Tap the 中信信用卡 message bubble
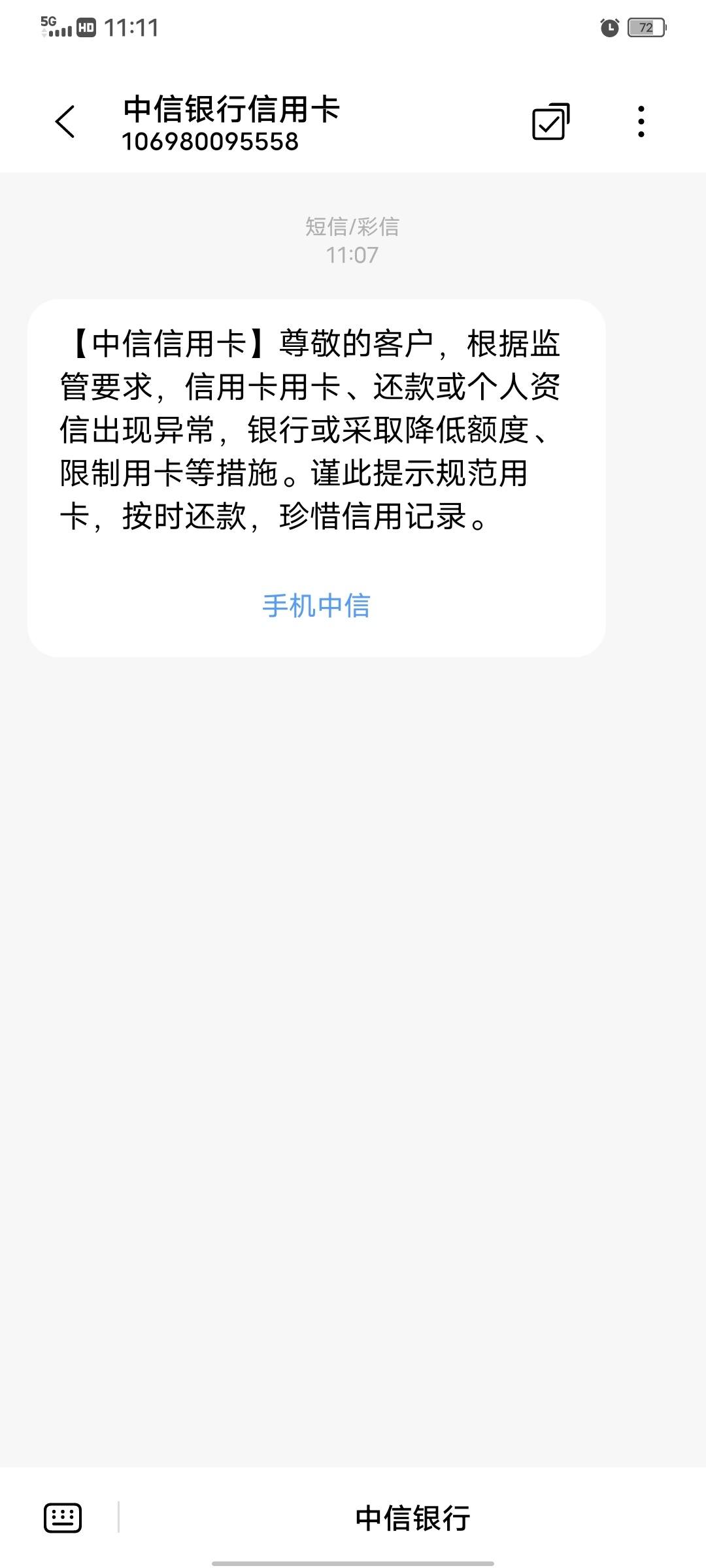The width and height of the screenshot is (706, 1568). [x=316, y=478]
